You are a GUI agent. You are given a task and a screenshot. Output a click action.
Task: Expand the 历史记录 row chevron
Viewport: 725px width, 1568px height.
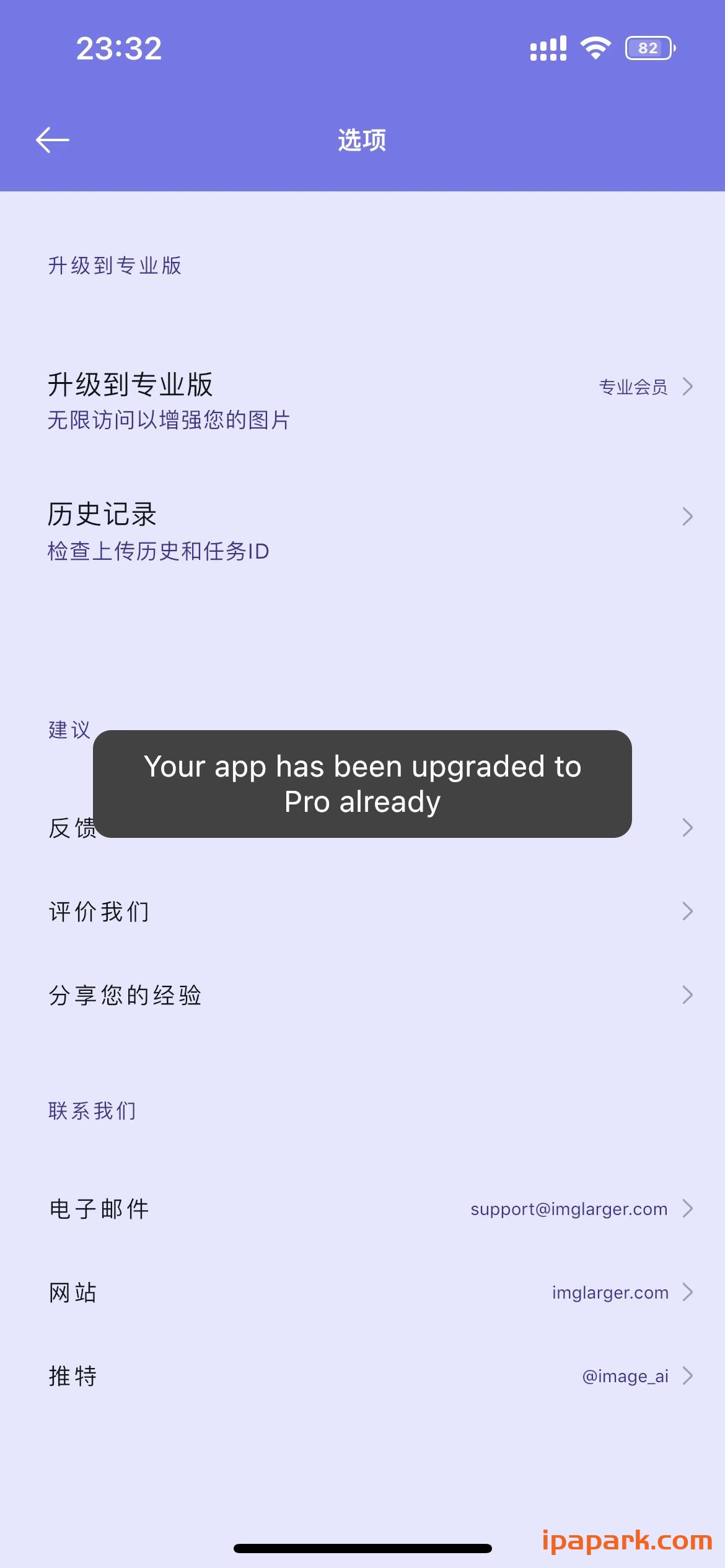[688, 516]
